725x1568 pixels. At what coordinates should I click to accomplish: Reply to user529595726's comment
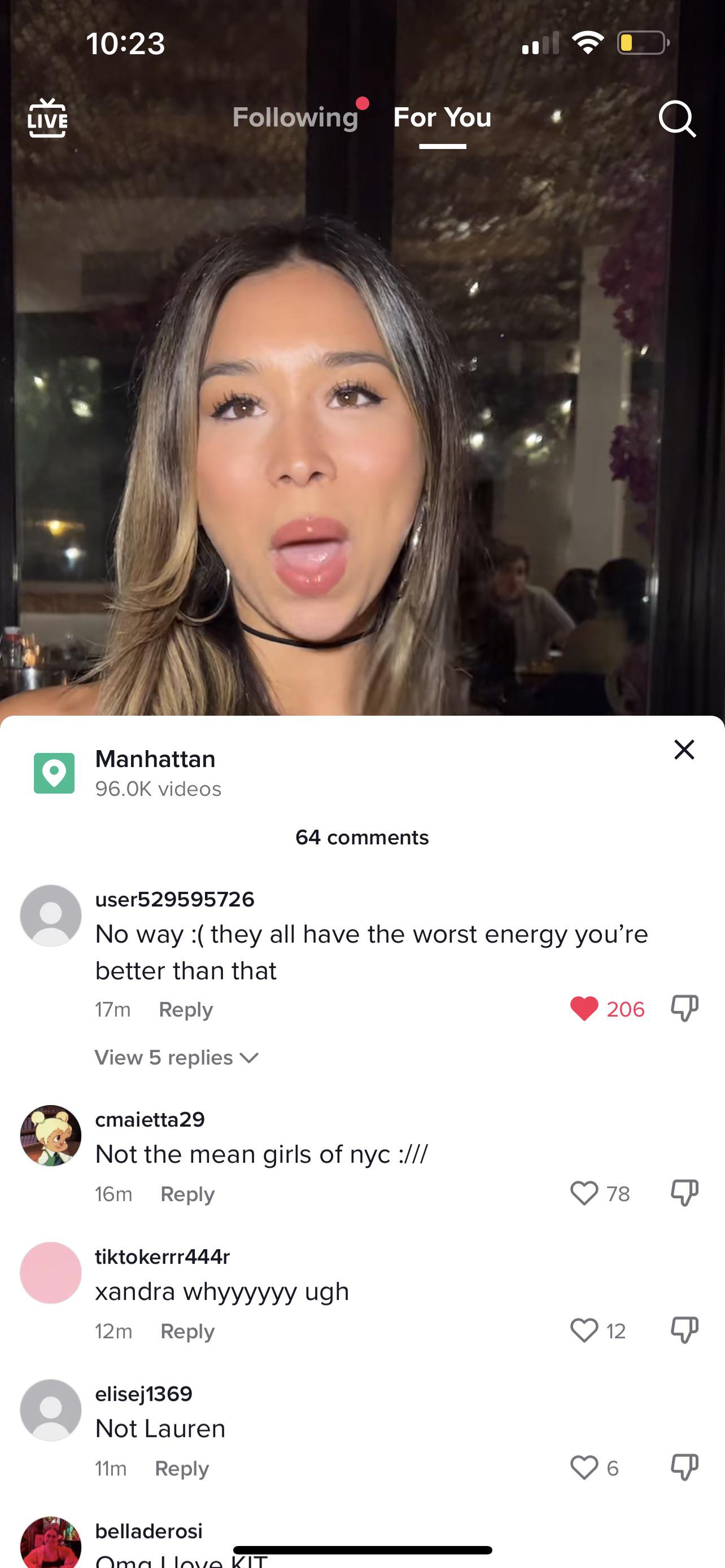[x=186, y=1009]
